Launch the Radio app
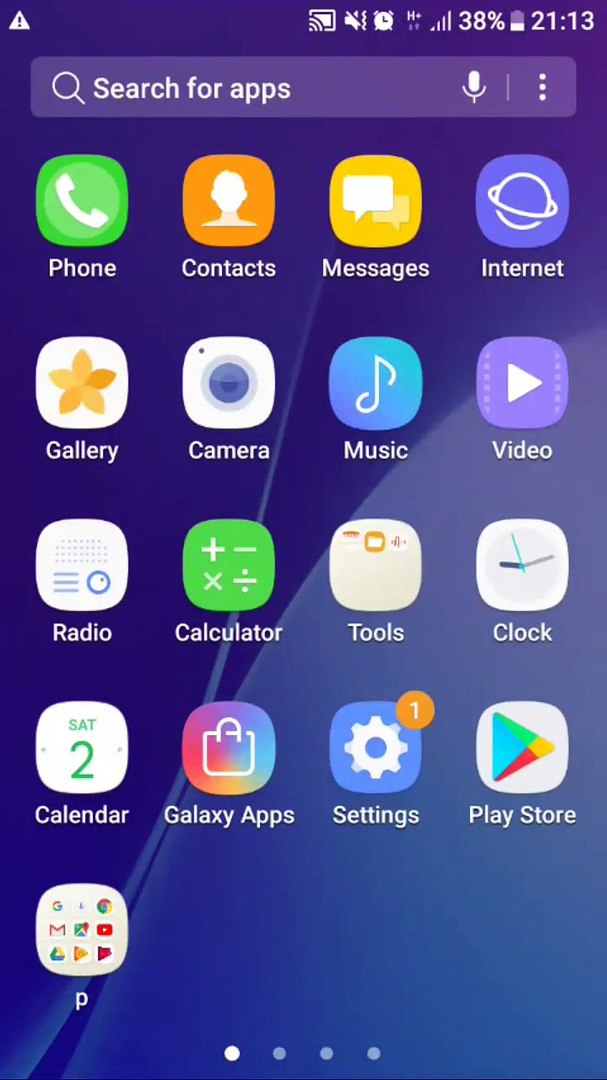 [x=82, y=566]
